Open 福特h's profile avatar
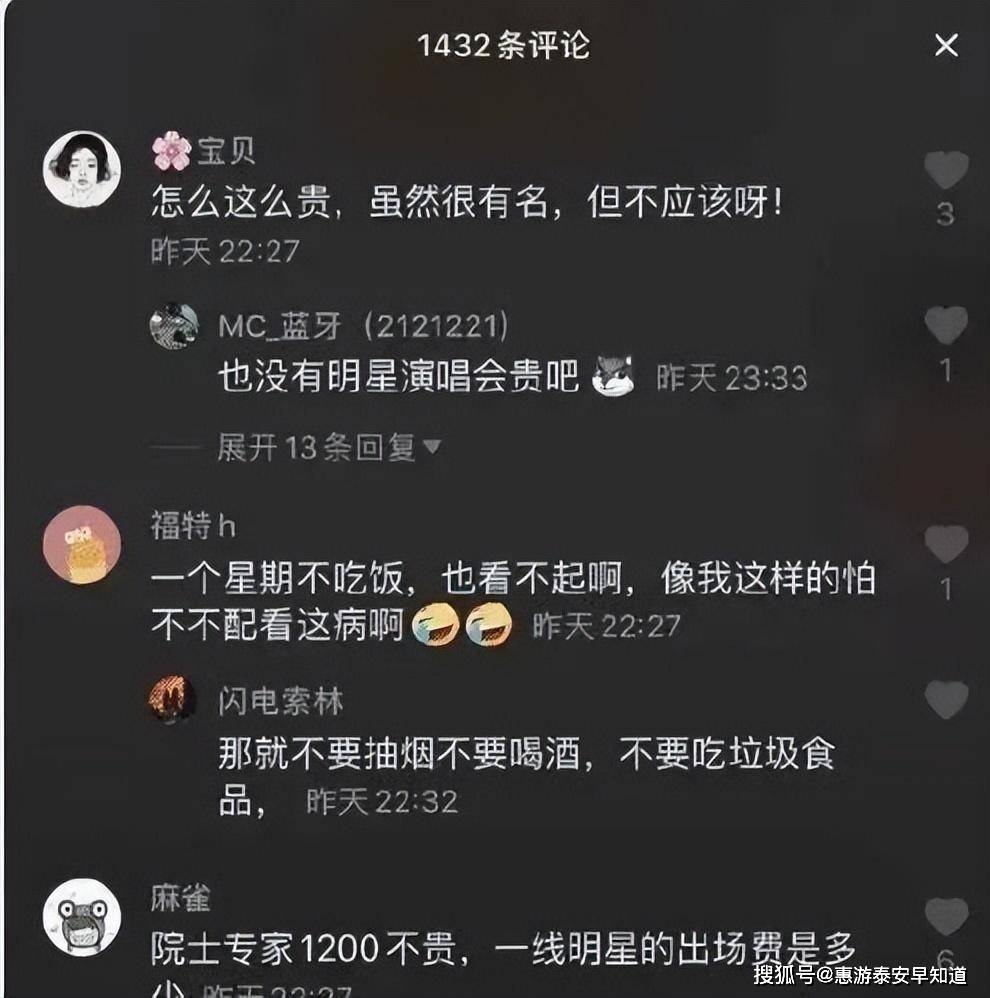Screen dimensions: 990x998 [x=81, y=544]
